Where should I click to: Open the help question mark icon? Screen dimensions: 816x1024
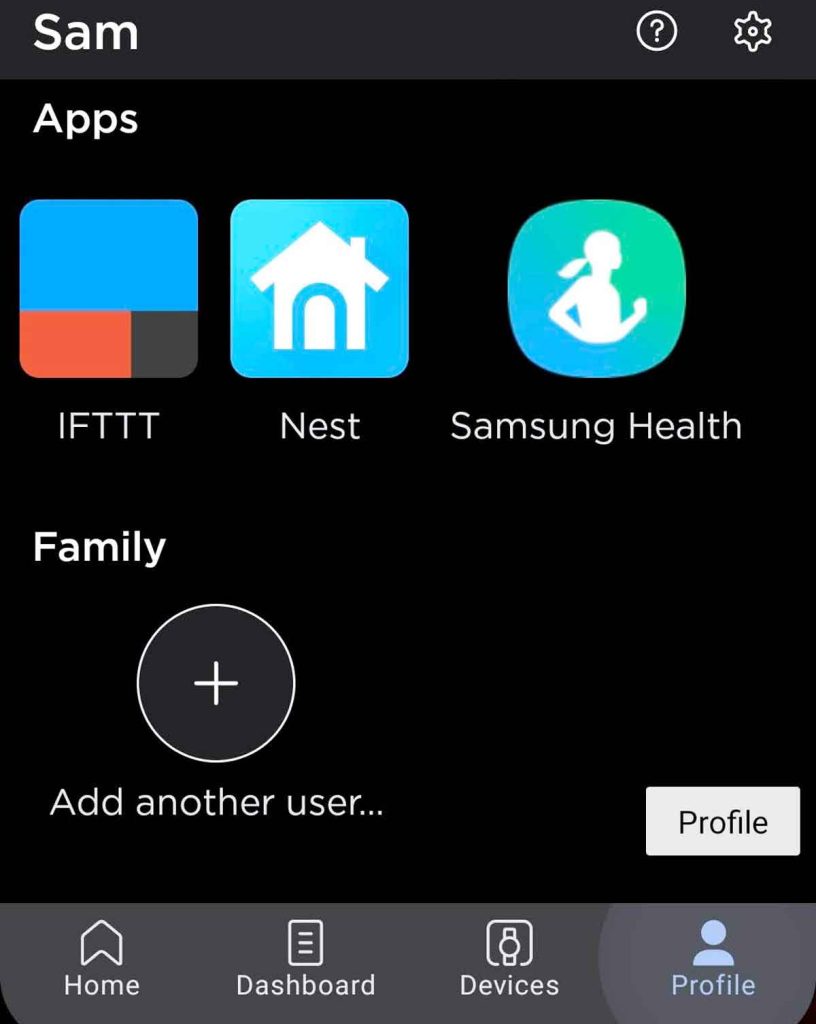pyautogui.click(x=657, y=33)
